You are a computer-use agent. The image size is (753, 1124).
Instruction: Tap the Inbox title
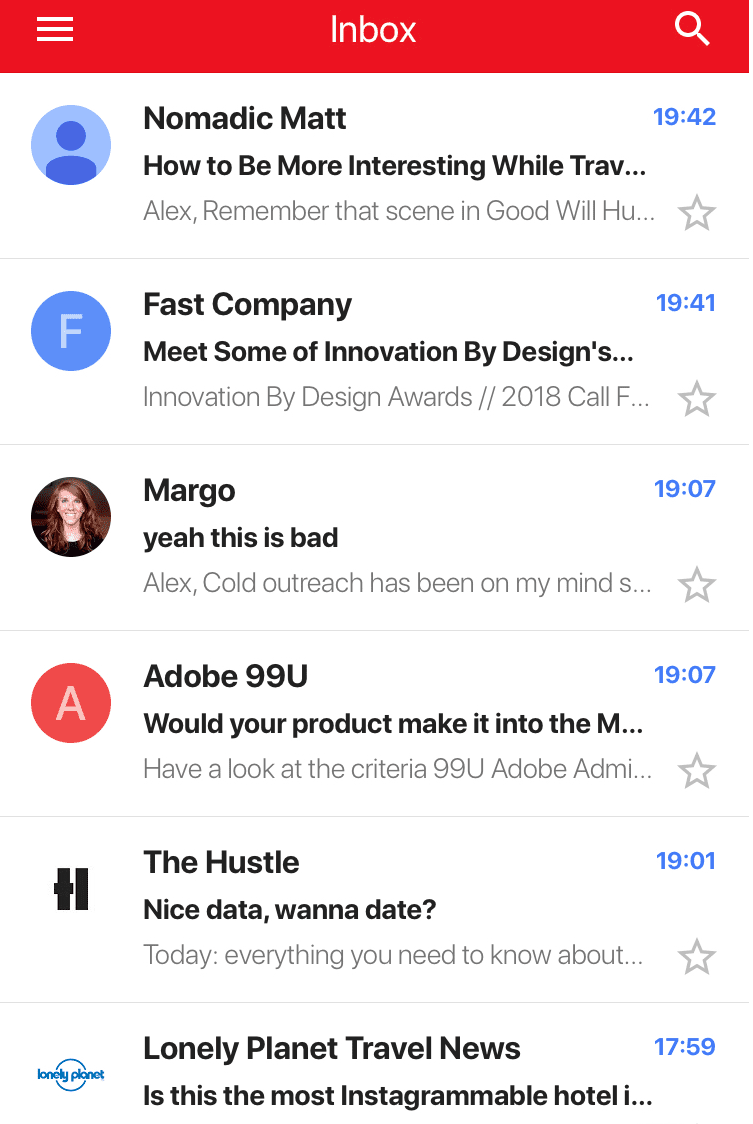click(374, 29)
